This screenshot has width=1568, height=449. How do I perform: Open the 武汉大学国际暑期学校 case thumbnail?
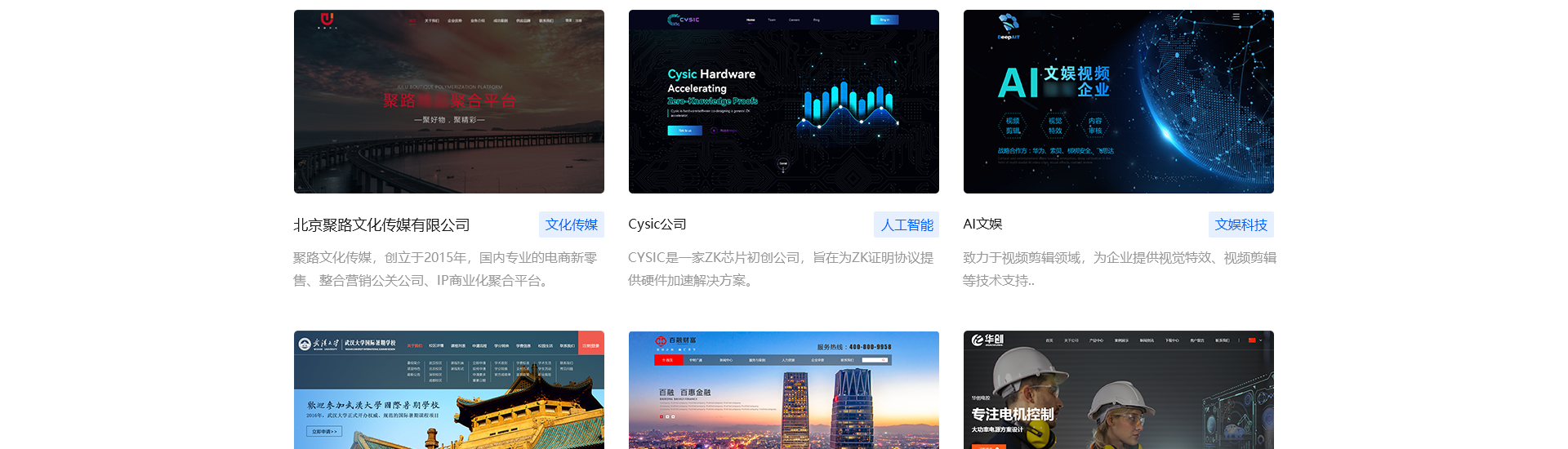[x=448, y=390]
